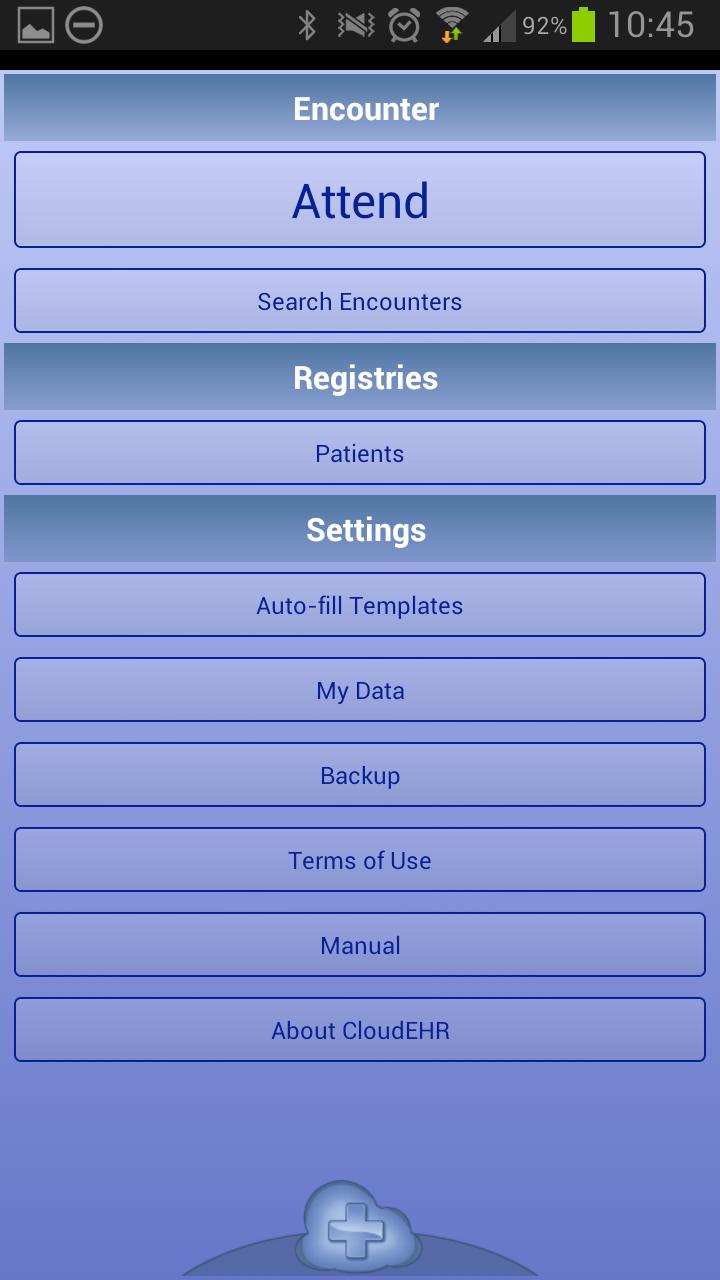This screenshot has height=1280, width=720.
Task: Open My Data
Action: [x=360, y=690]
